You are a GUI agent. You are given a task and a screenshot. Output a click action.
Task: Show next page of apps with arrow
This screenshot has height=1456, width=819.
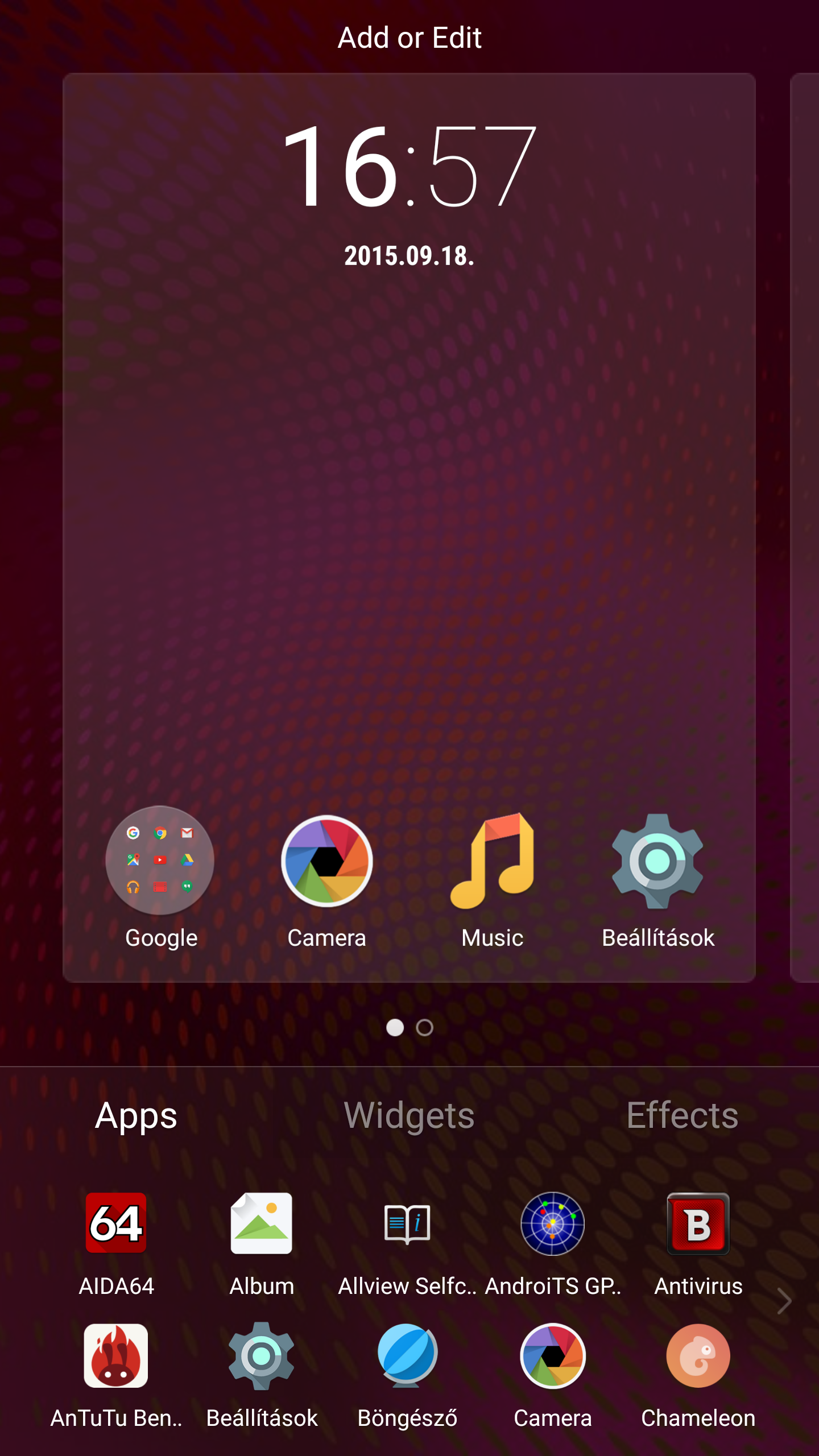point(785,1301)
